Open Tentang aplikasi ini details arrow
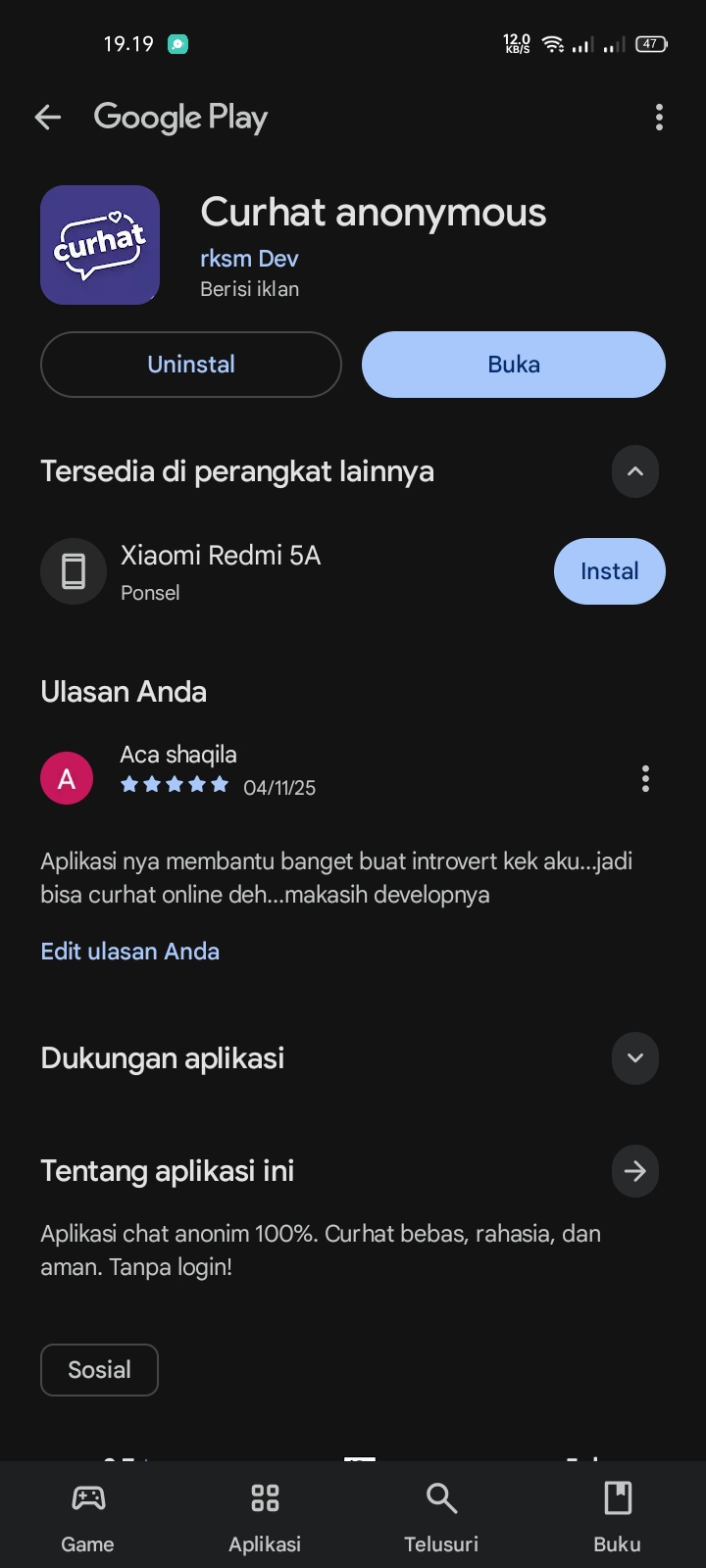This screenshot has width=706, height=1568. tap(635, 1171)
